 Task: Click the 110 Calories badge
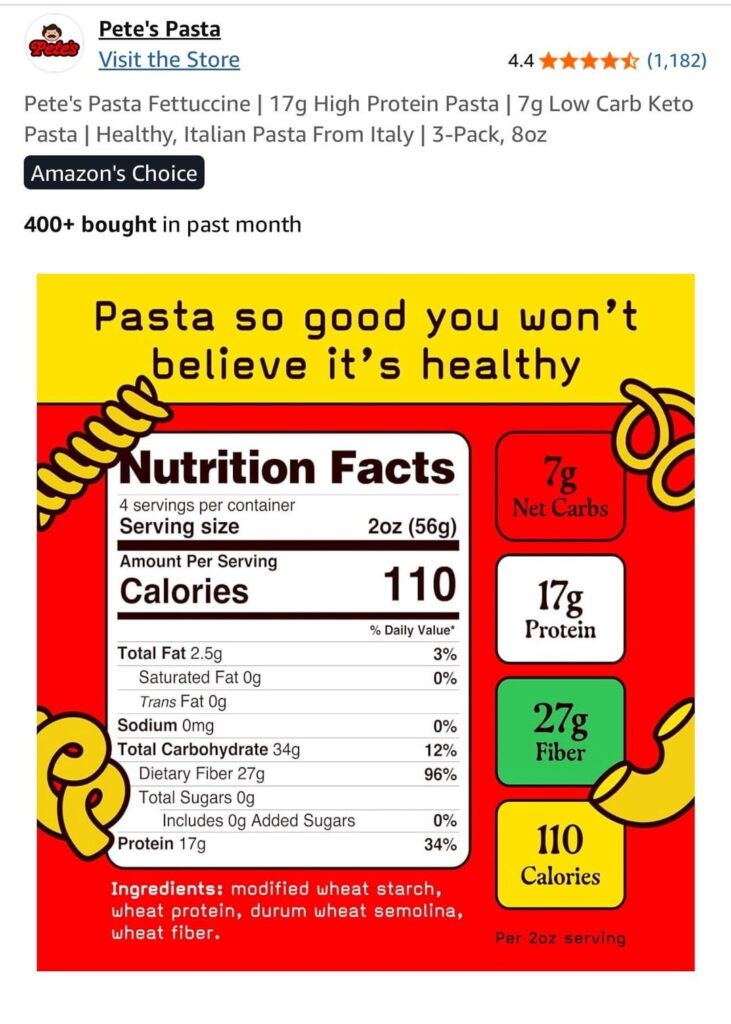[x=560, y=855]
